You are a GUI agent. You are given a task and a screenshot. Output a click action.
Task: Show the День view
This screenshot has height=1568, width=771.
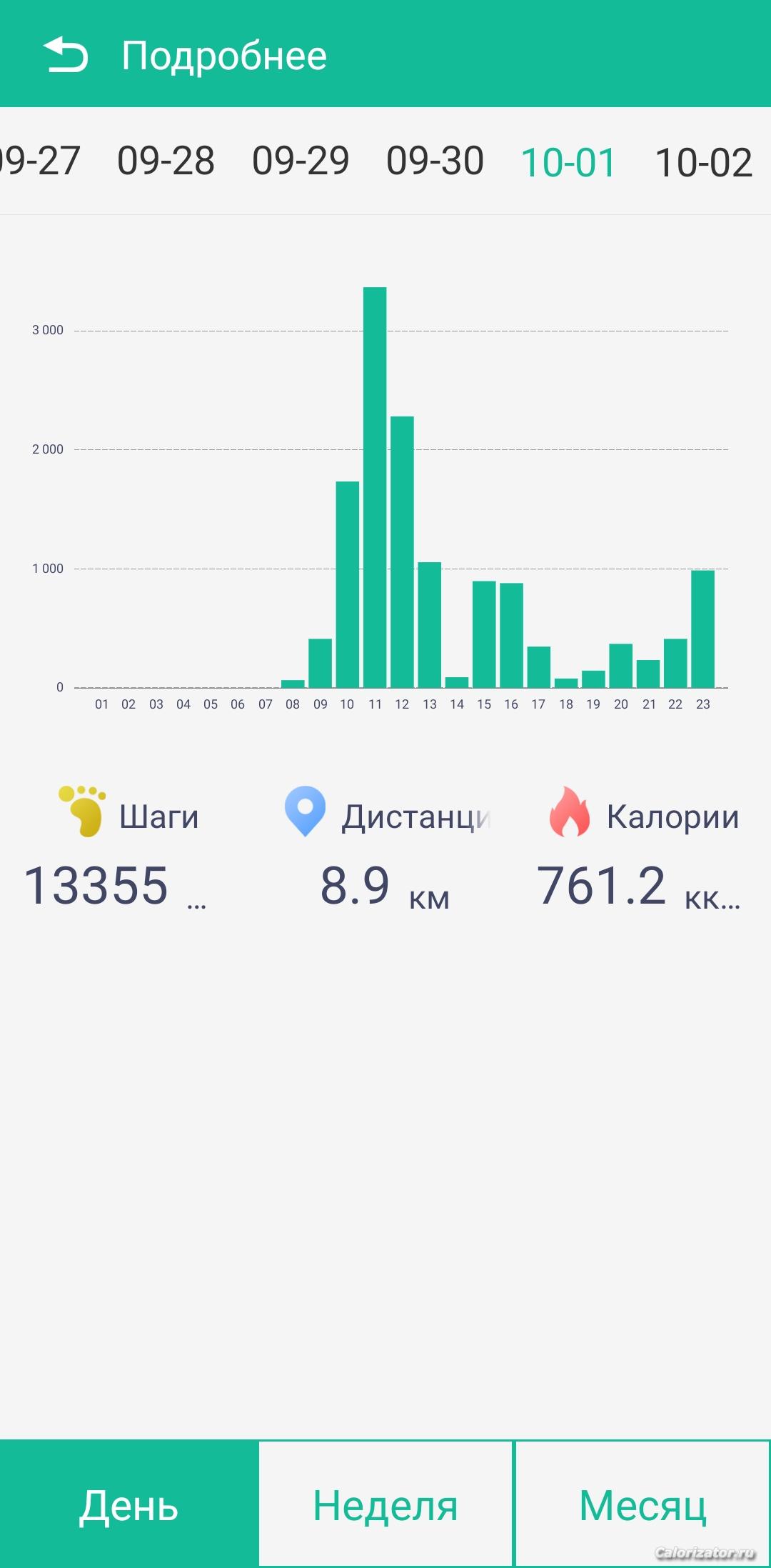[128, 1504]
